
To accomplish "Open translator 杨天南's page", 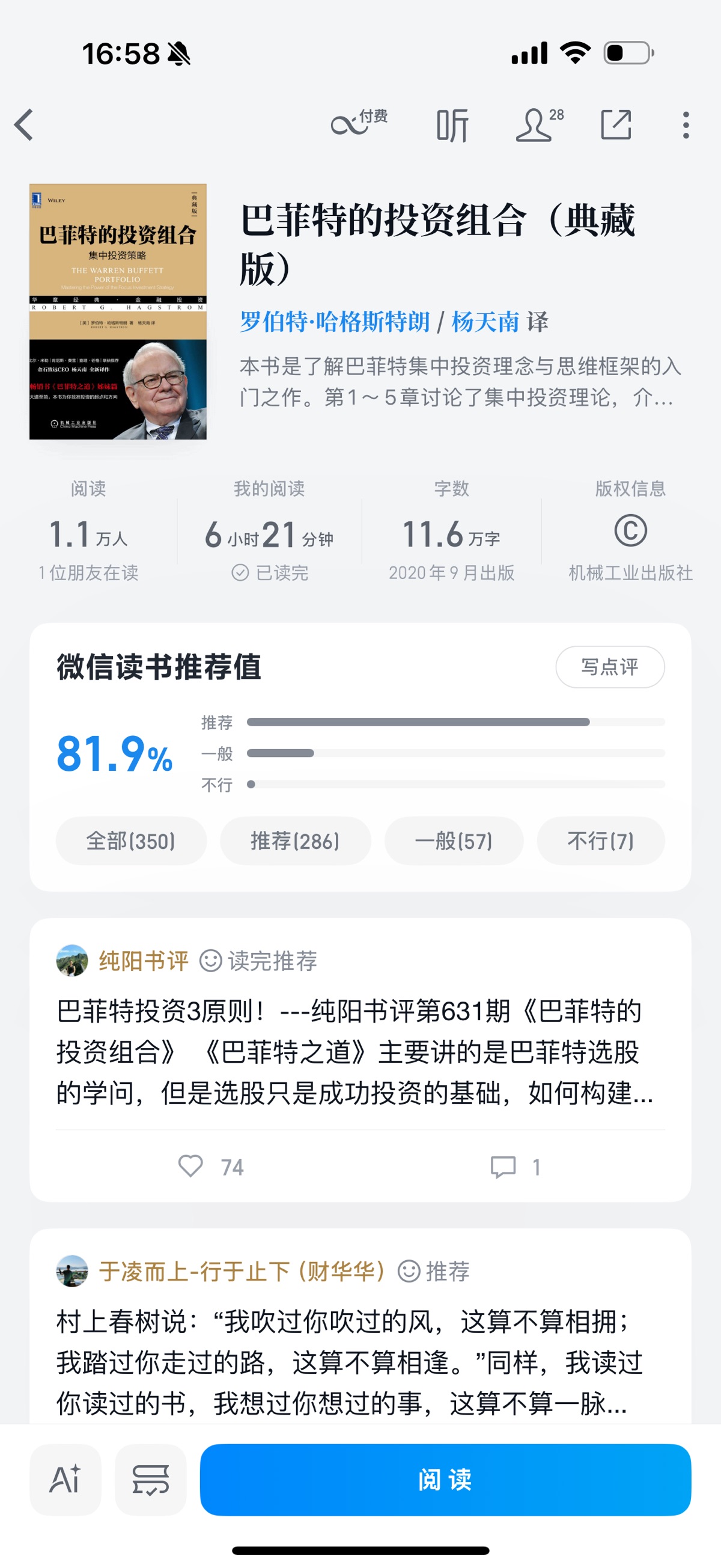I will coord(485,322).
